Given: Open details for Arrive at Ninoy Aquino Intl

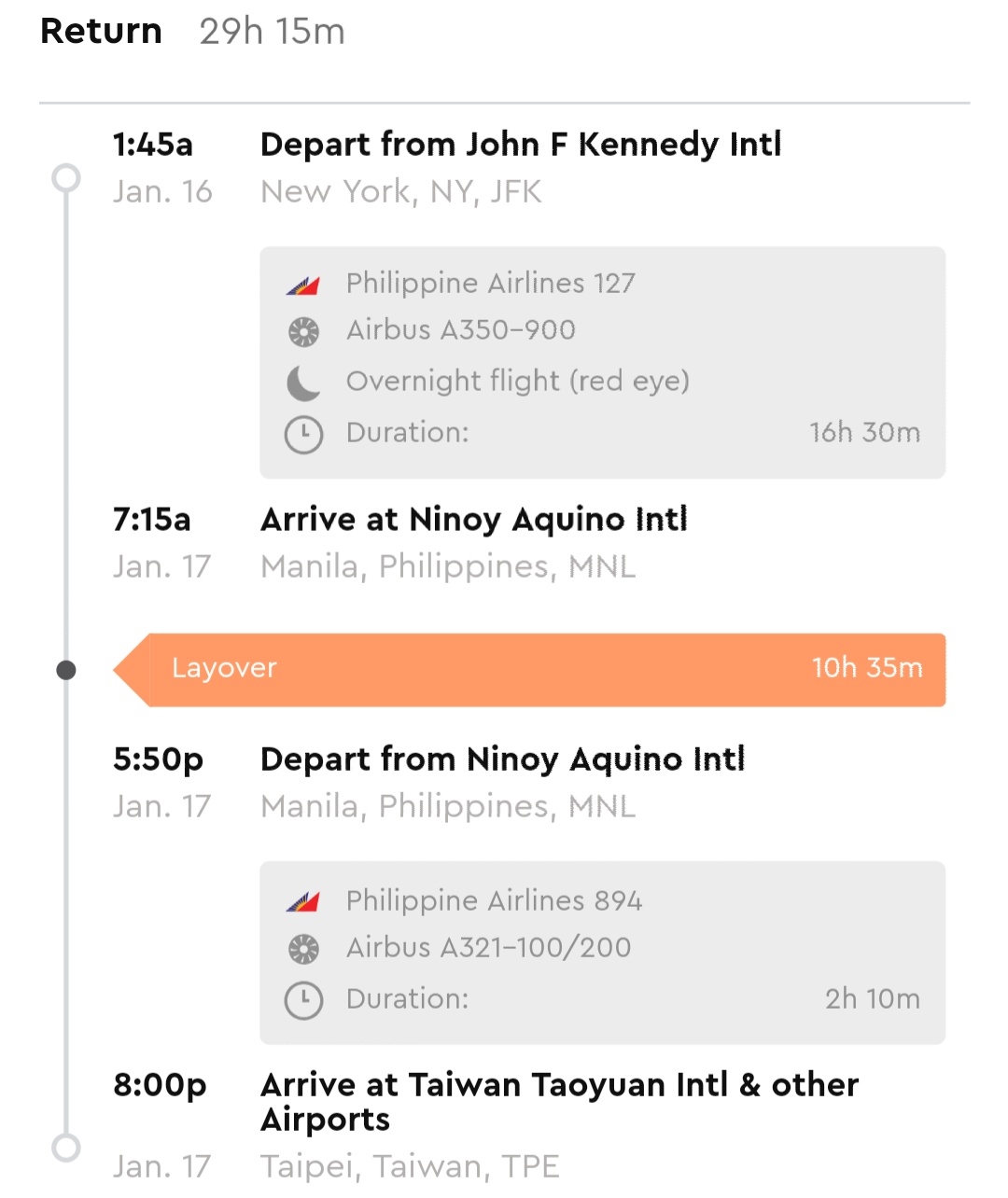Looking at the screenshot, I should click(473, 520).
